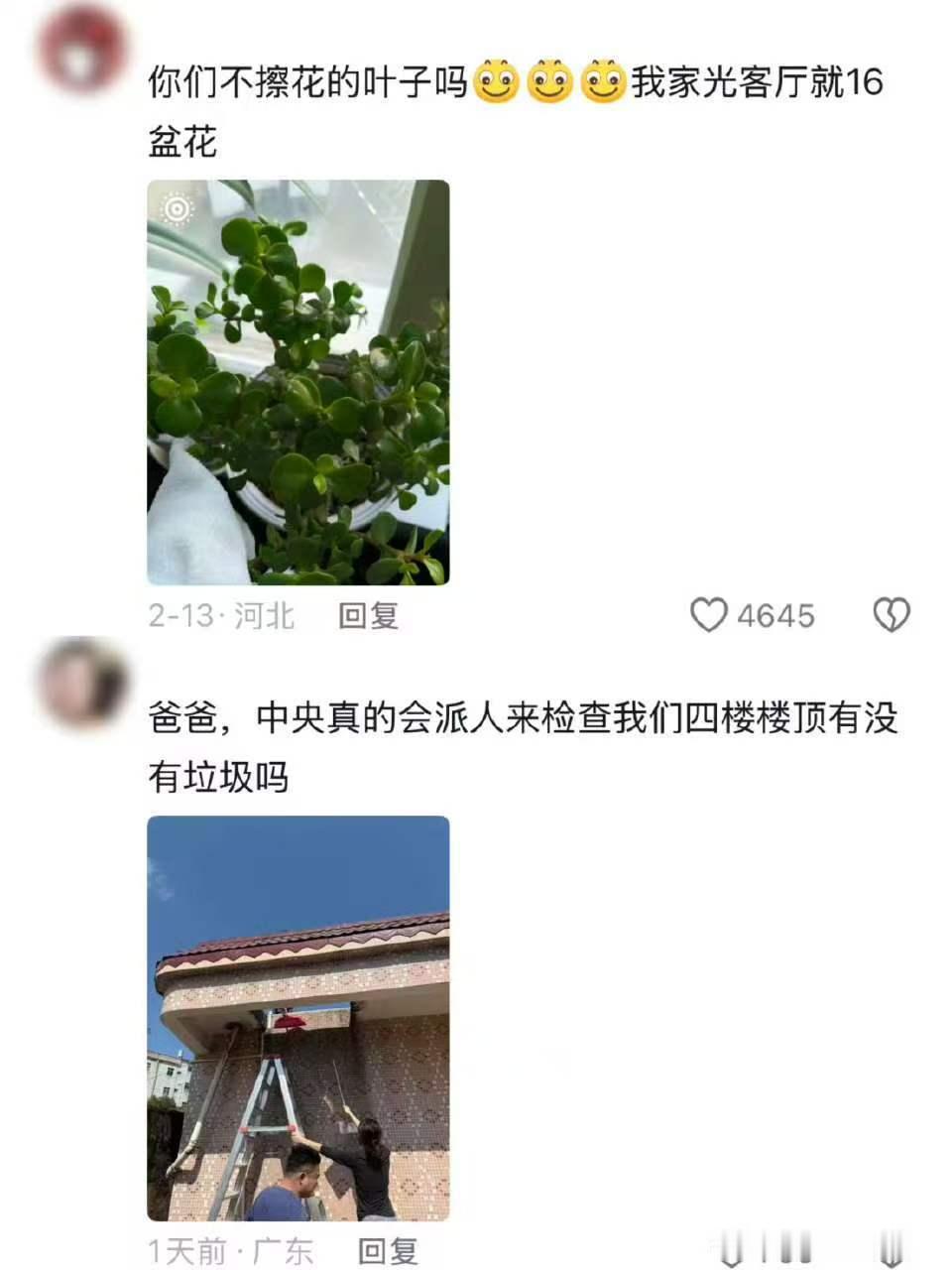This screenshot has width=952, height=1270.
Task: Click the timestamp 2-13·河北
Action: [220, 616]
